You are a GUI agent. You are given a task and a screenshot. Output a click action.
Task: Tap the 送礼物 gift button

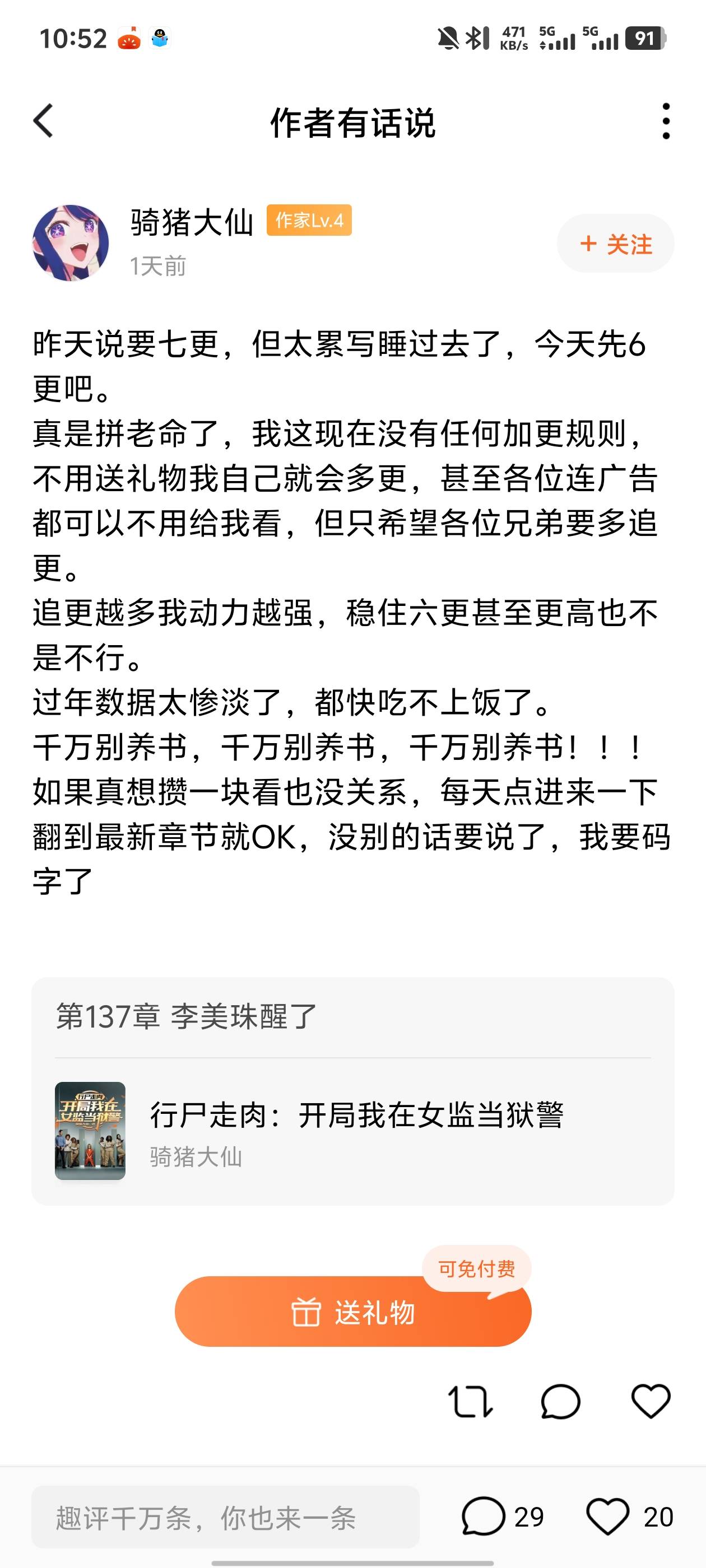352,1312
